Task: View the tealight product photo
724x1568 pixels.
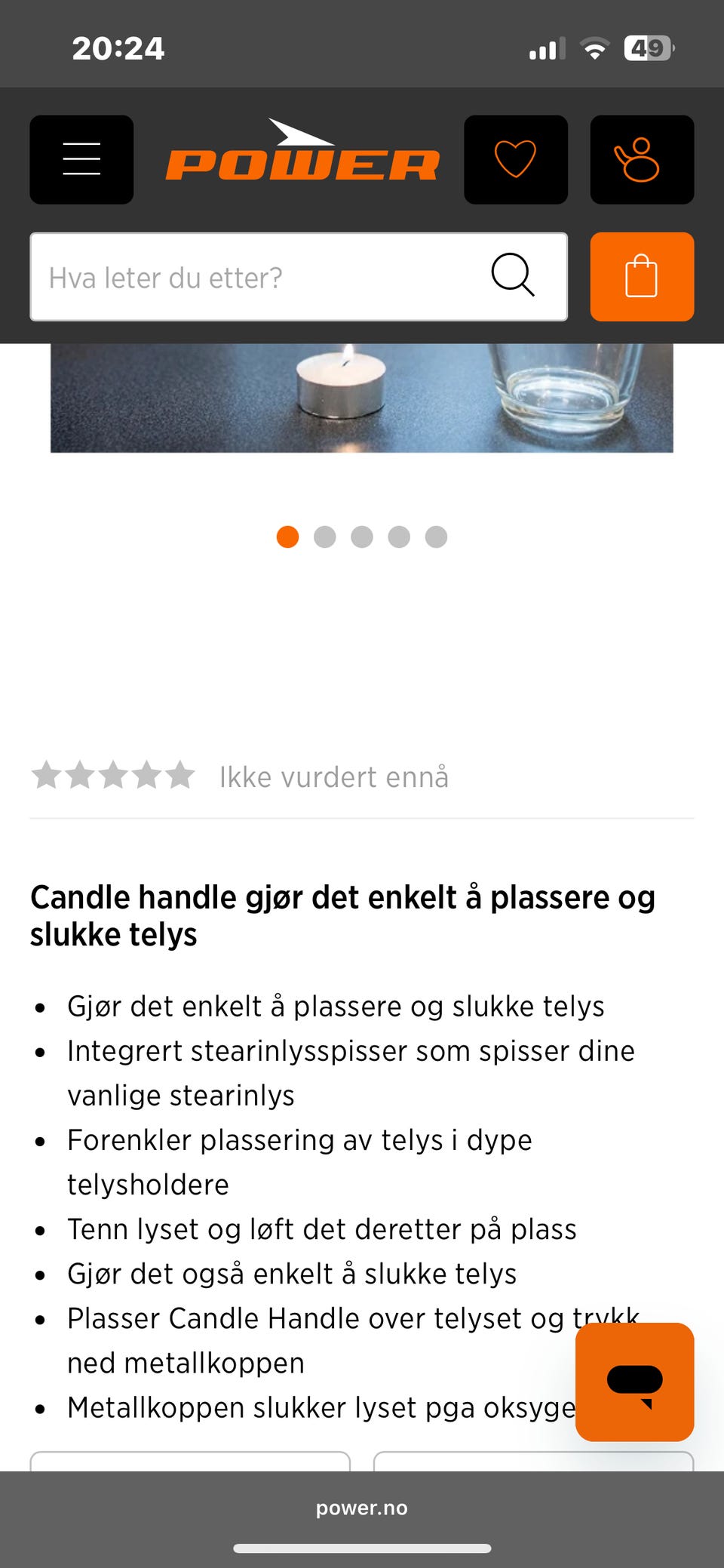Action: (362, 396)
